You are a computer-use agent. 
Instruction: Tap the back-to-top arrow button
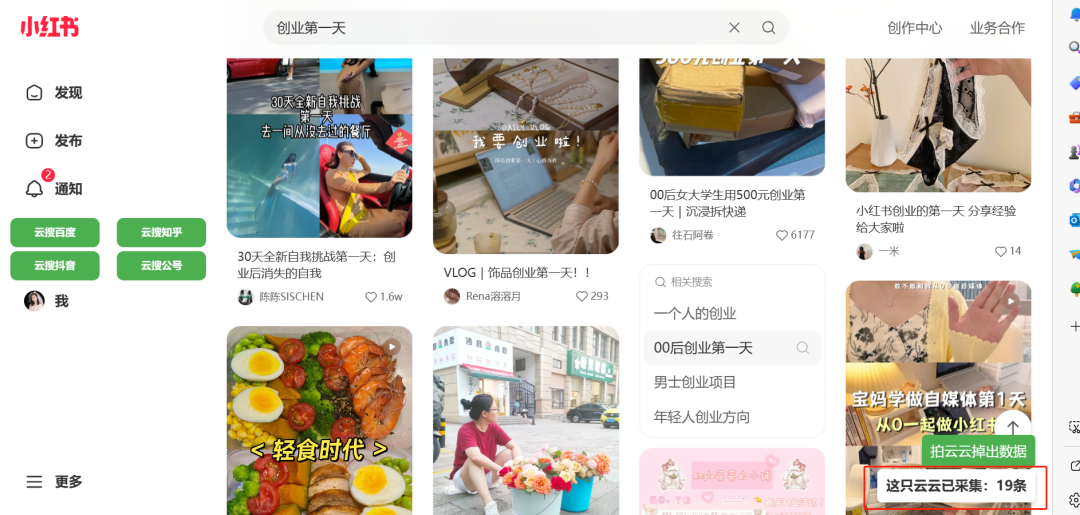coord(1012,427)
